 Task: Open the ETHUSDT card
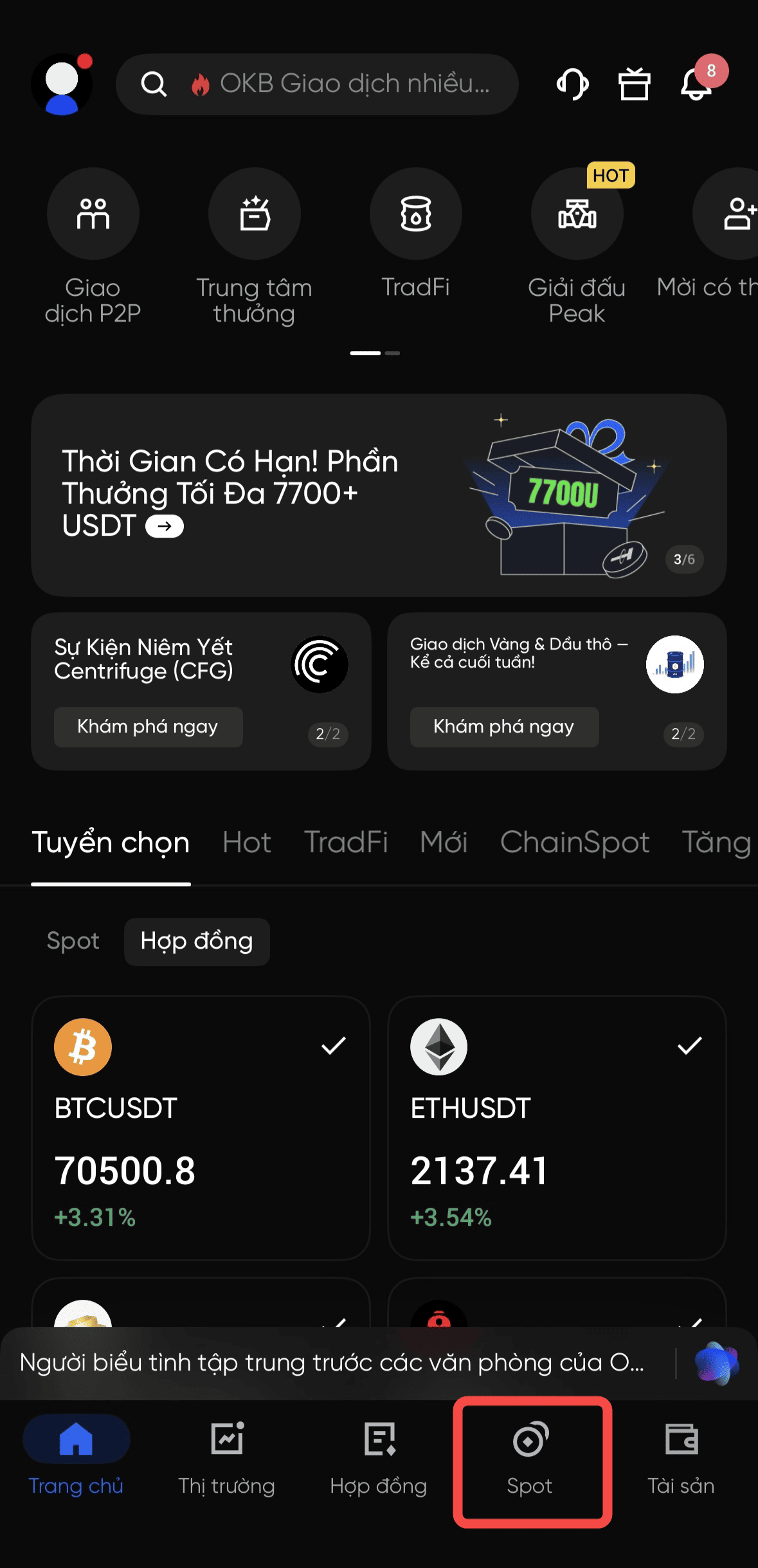coord(557,1127)
